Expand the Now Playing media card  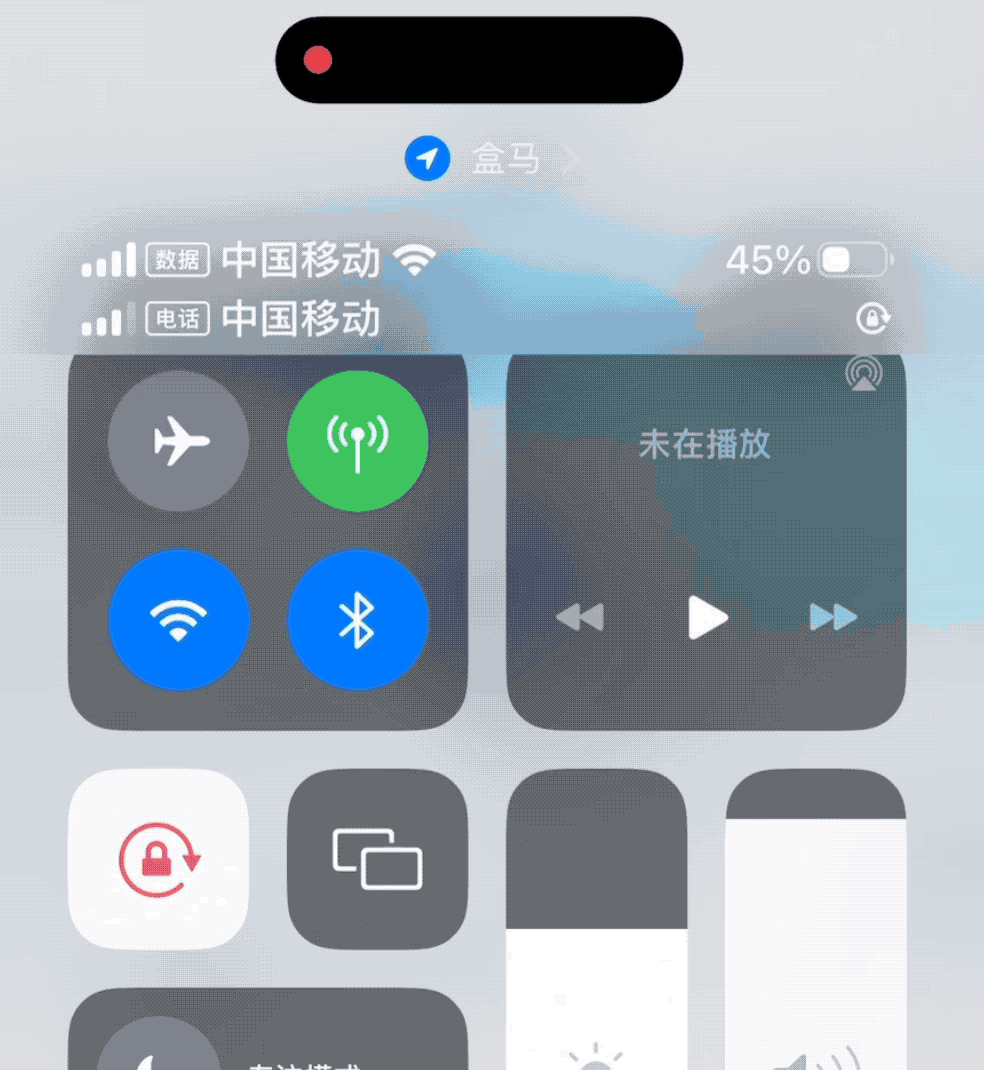[x=707, y=530]
